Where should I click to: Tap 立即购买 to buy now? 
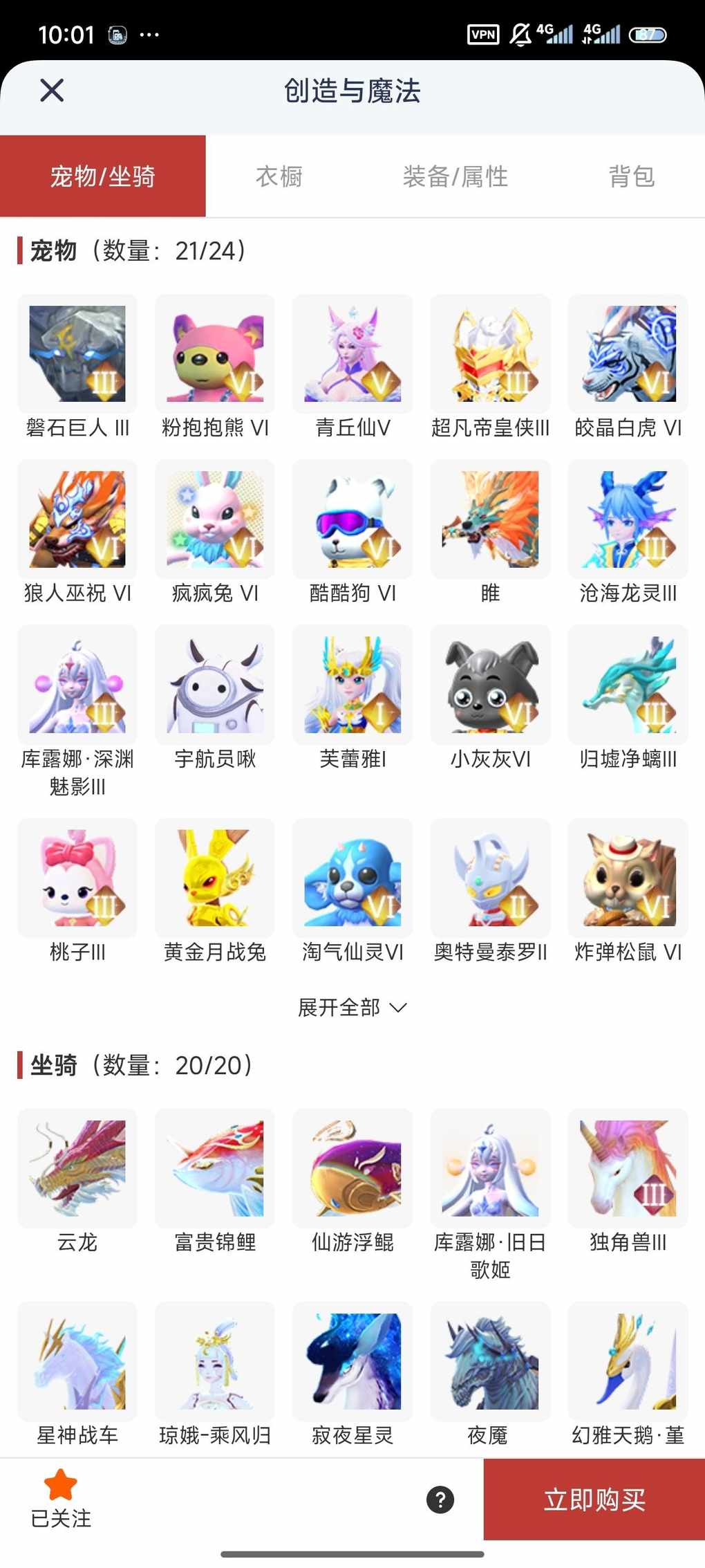pyautogui.click(x=594, y=1499)
